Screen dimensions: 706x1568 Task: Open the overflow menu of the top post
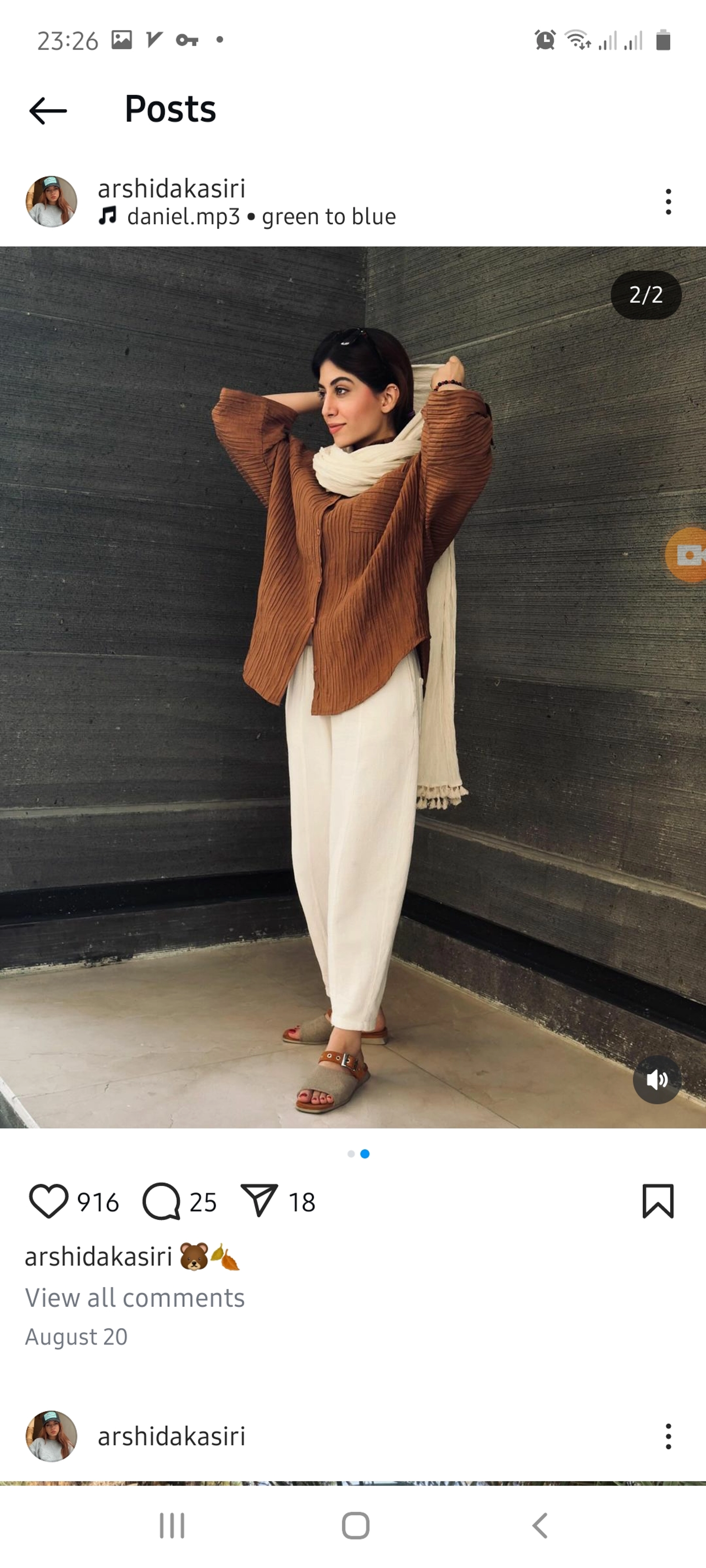tap(668, 202)
